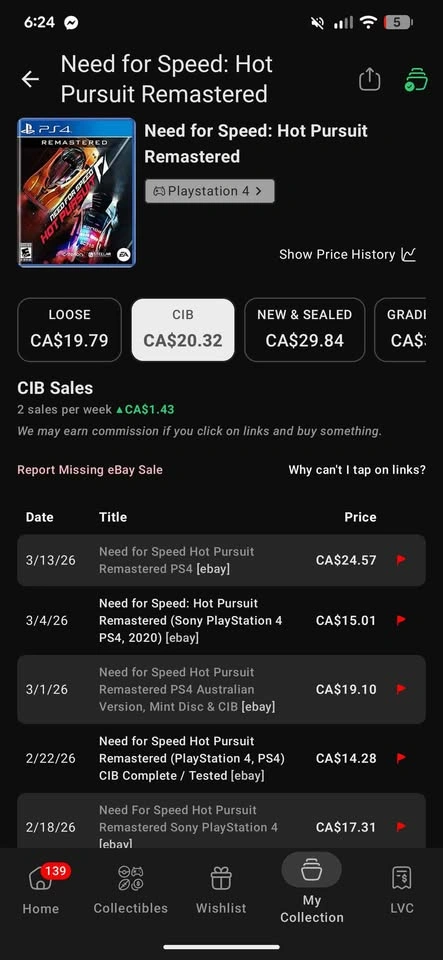This screenshot has width=443, height=960.
Task: Flag the 3/13/26 sale at CA$24.57
Action: coord(401,560)
